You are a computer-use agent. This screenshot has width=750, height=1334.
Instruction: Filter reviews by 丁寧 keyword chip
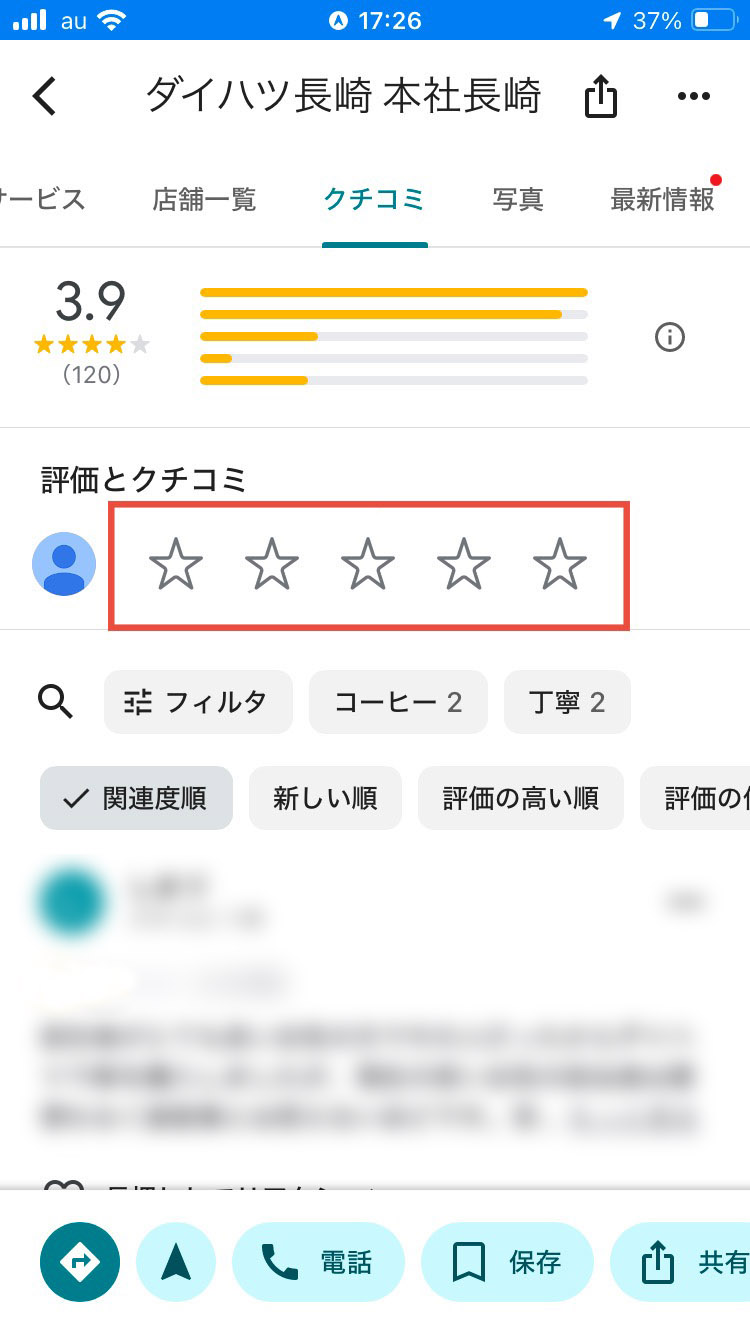pyautogui.click(x=567, y=702)
